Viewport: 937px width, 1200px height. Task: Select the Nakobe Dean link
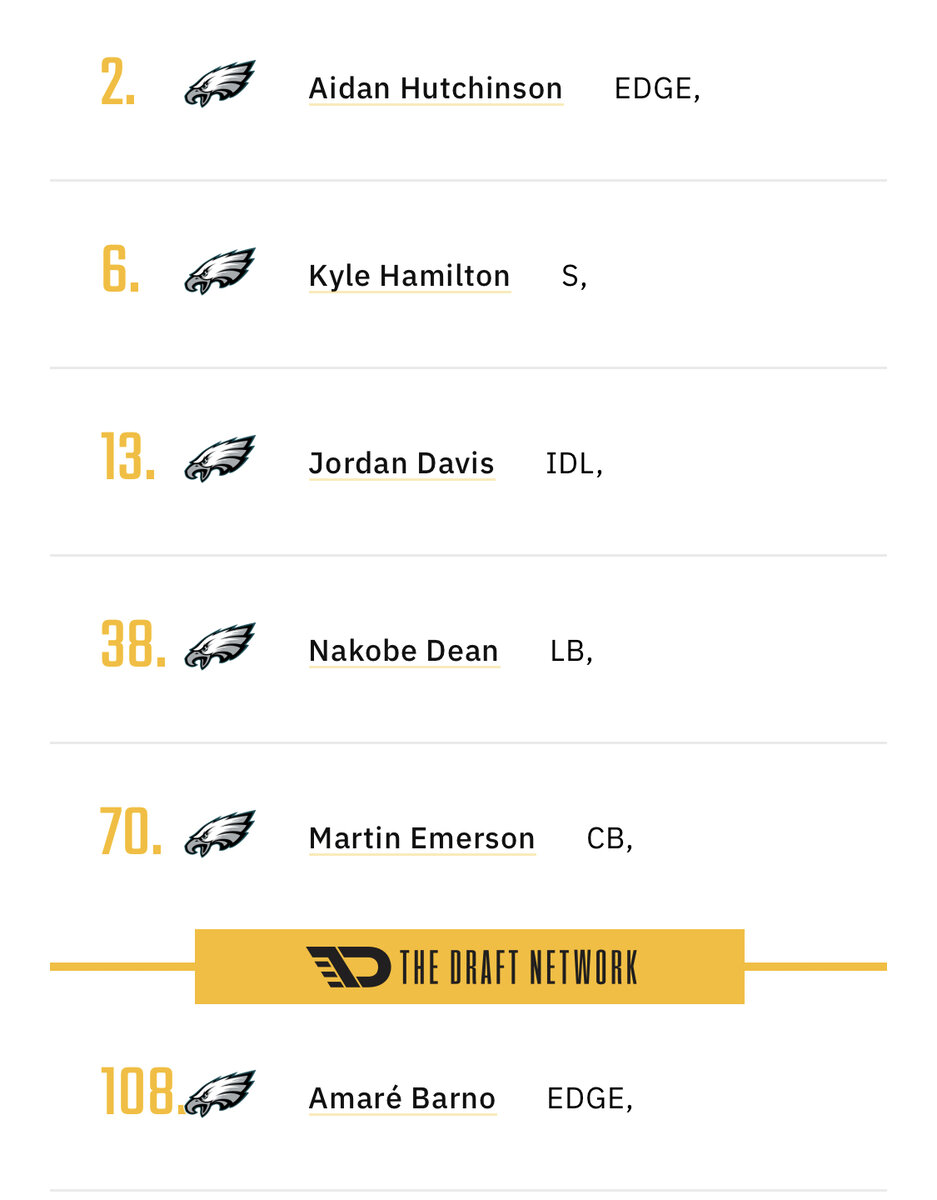coord(403,651)
